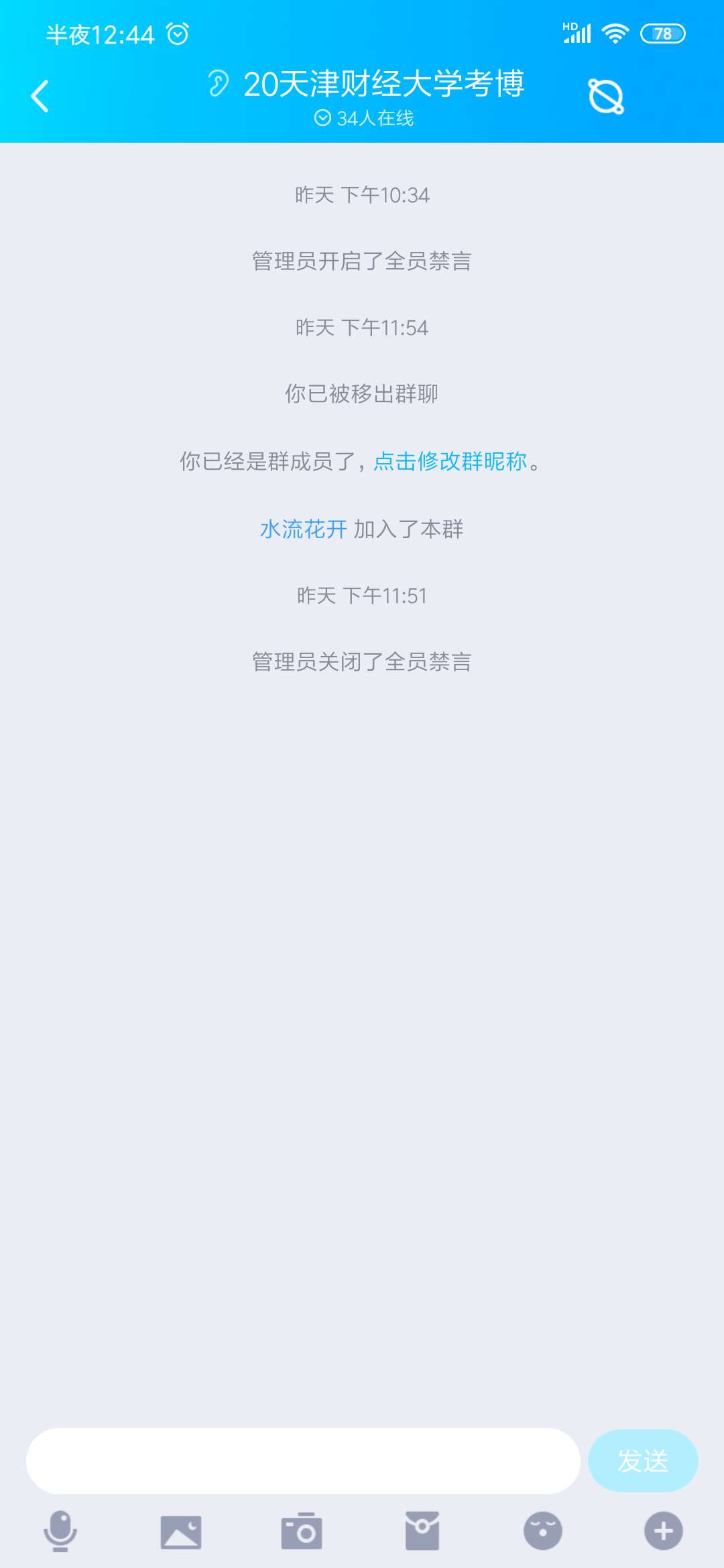Viewport: 724px width, 1568px height.
Task: Go back from the group chat
Action: [40, 96]
